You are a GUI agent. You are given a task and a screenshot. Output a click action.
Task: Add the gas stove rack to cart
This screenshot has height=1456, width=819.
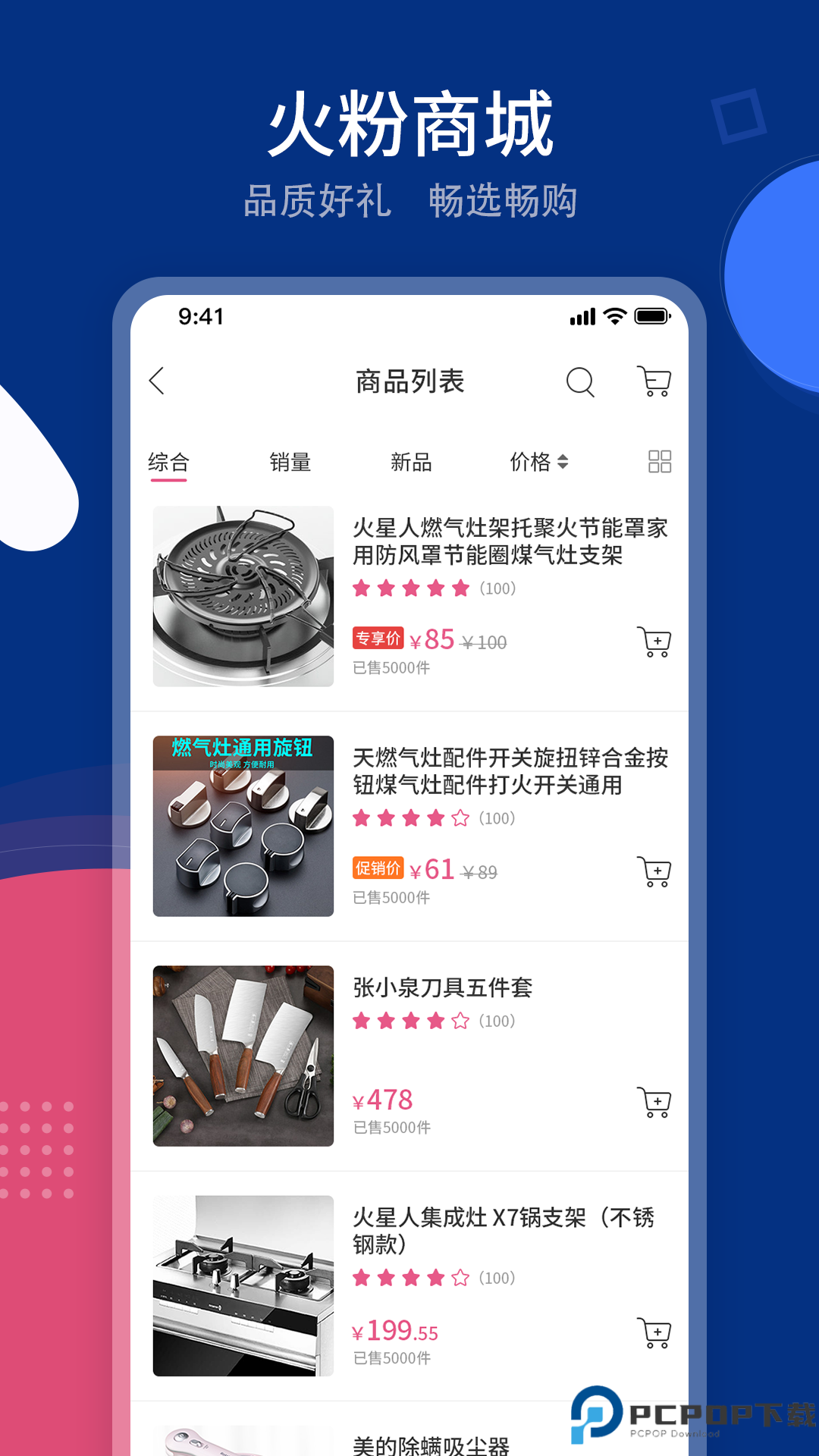[x=654, y=641]
